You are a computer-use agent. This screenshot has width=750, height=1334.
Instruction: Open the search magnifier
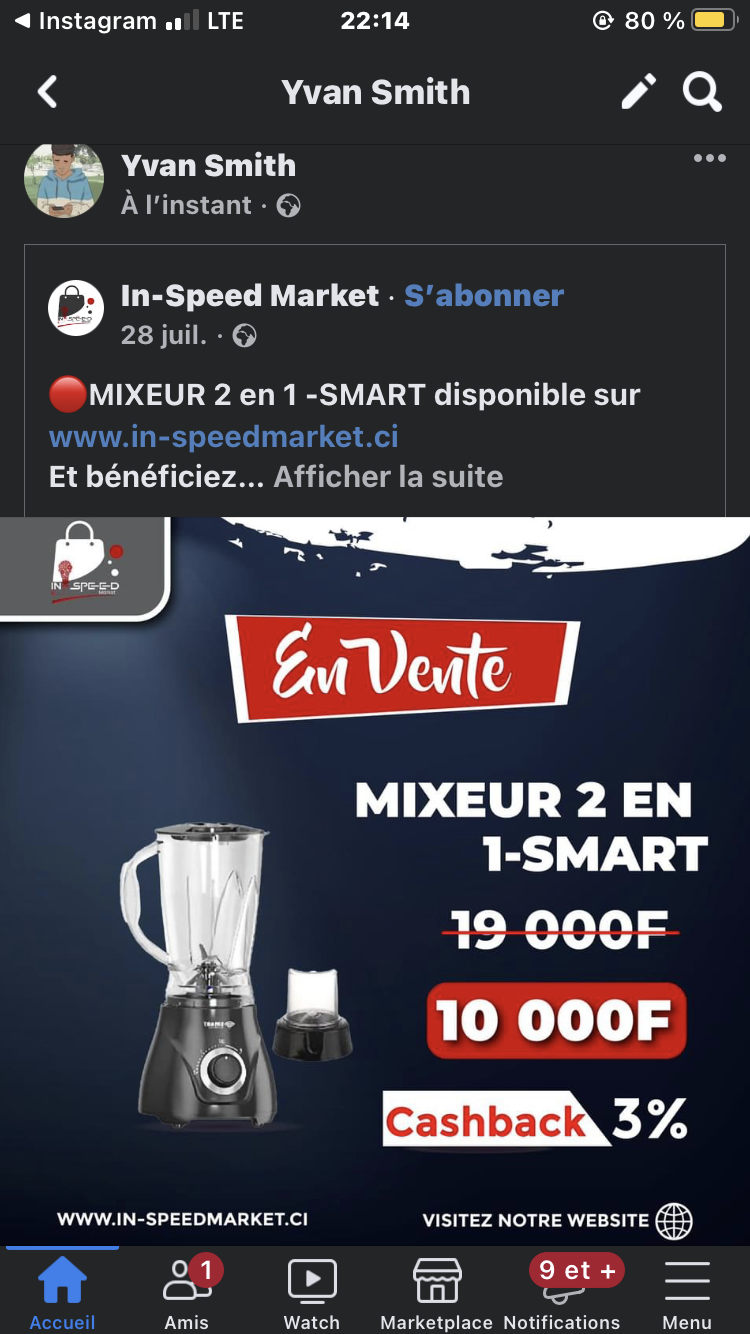[x=702, y=92]
